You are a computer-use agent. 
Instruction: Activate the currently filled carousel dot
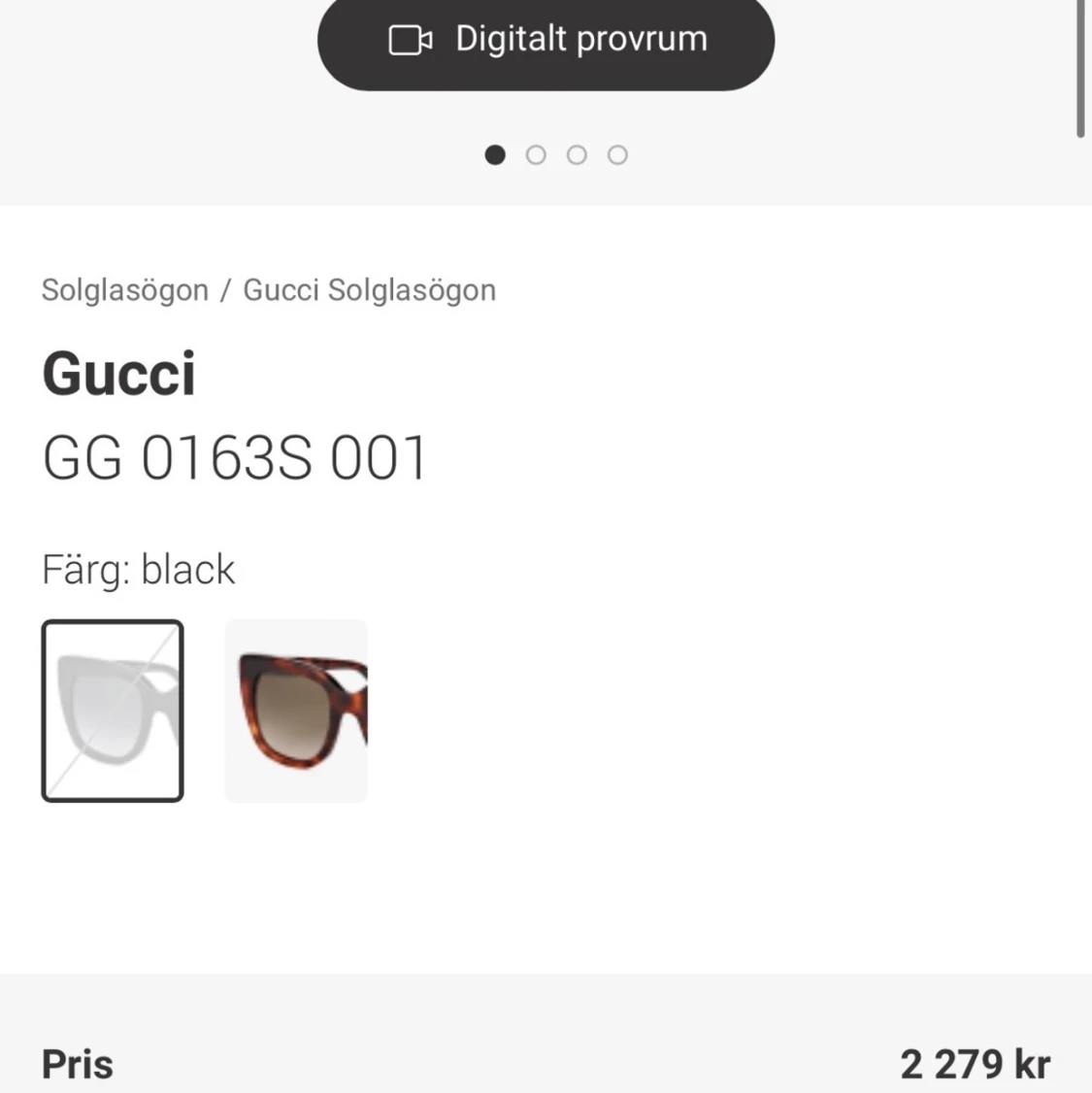coord(495,154)
